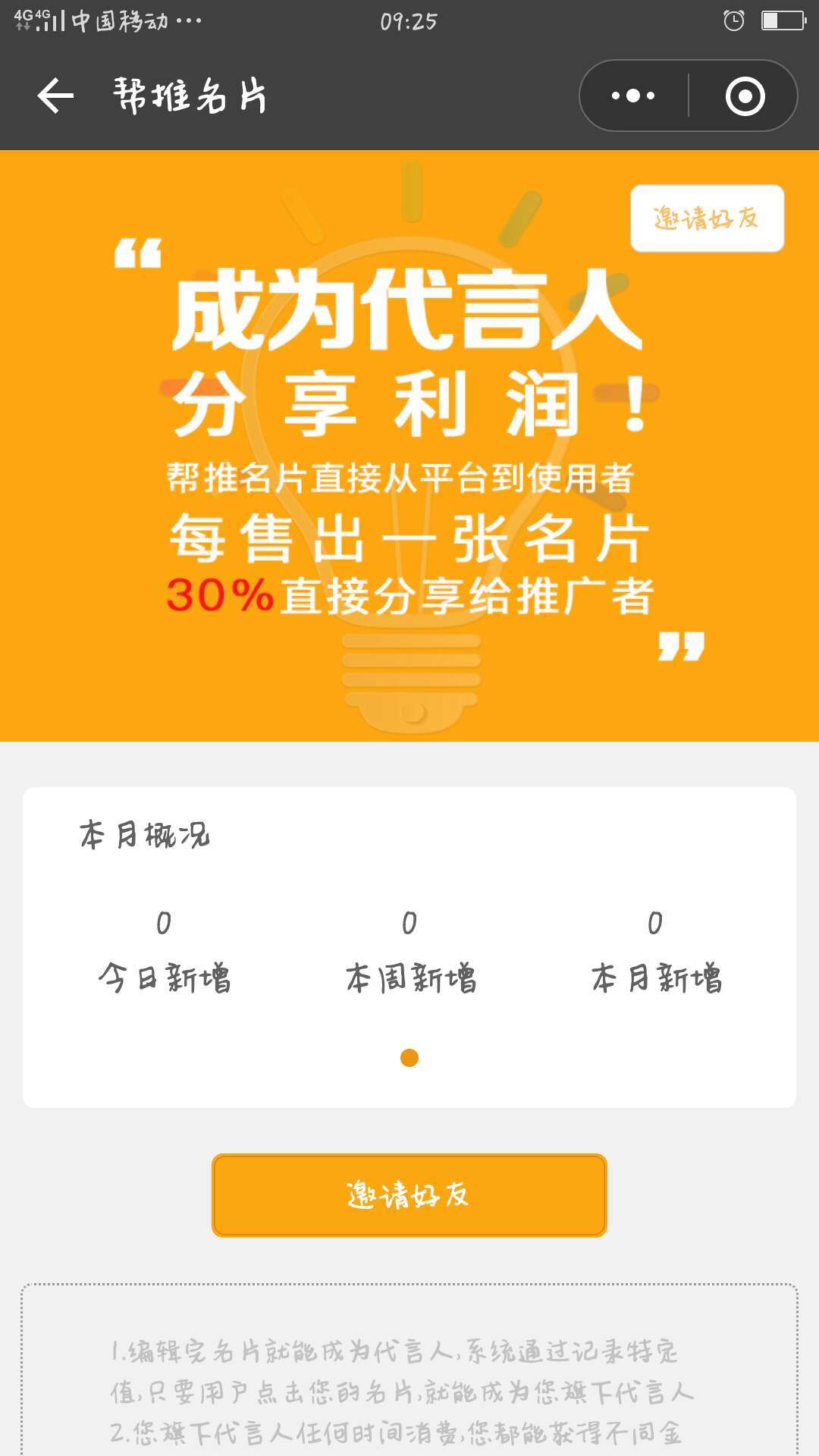Tap the white 邀请好友 button on the banner
Screen dimensions: 819x1456
tap(707, 218)
